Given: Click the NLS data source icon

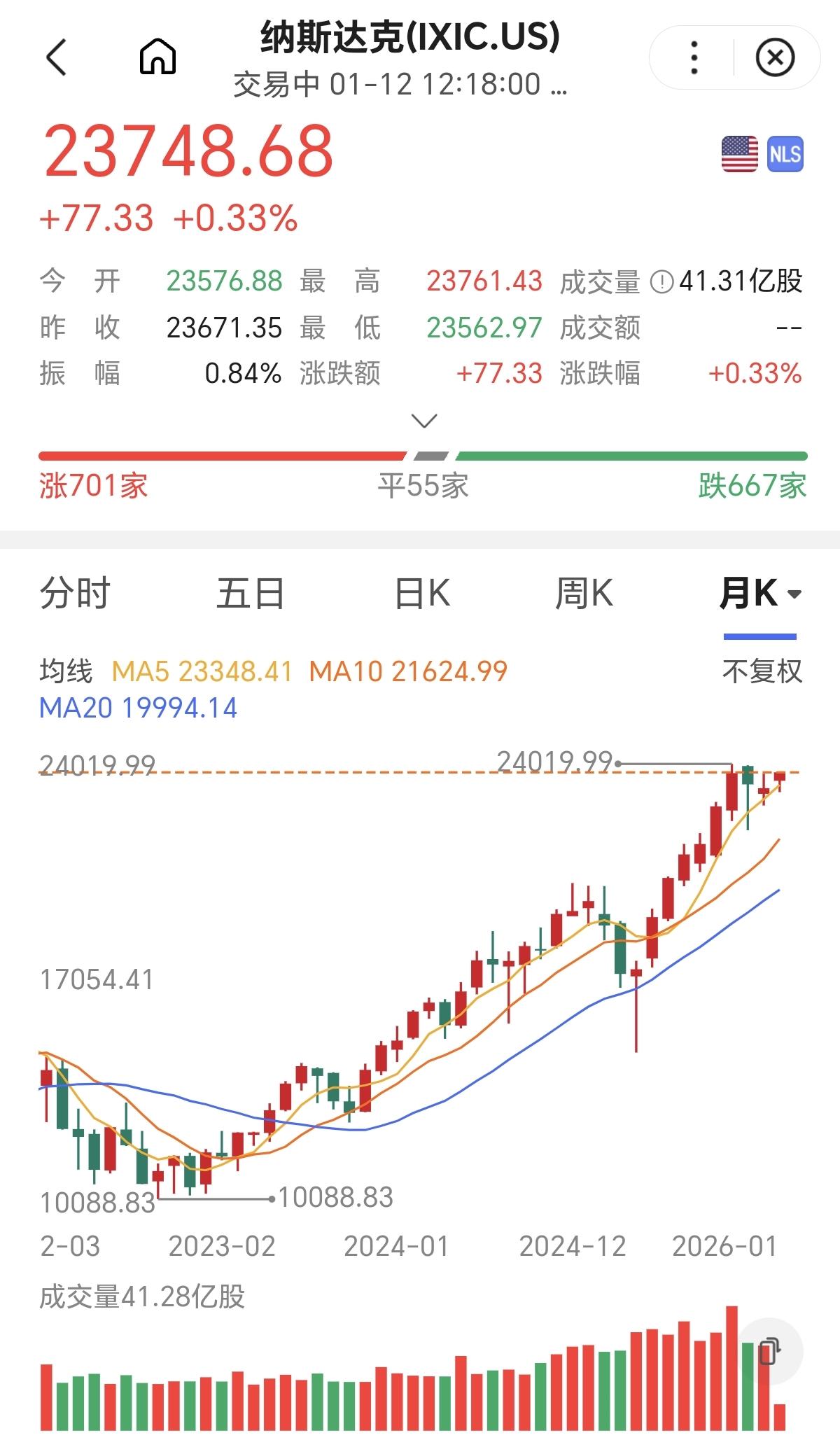Looking at the screenshot, I should [x=786, y=153].
